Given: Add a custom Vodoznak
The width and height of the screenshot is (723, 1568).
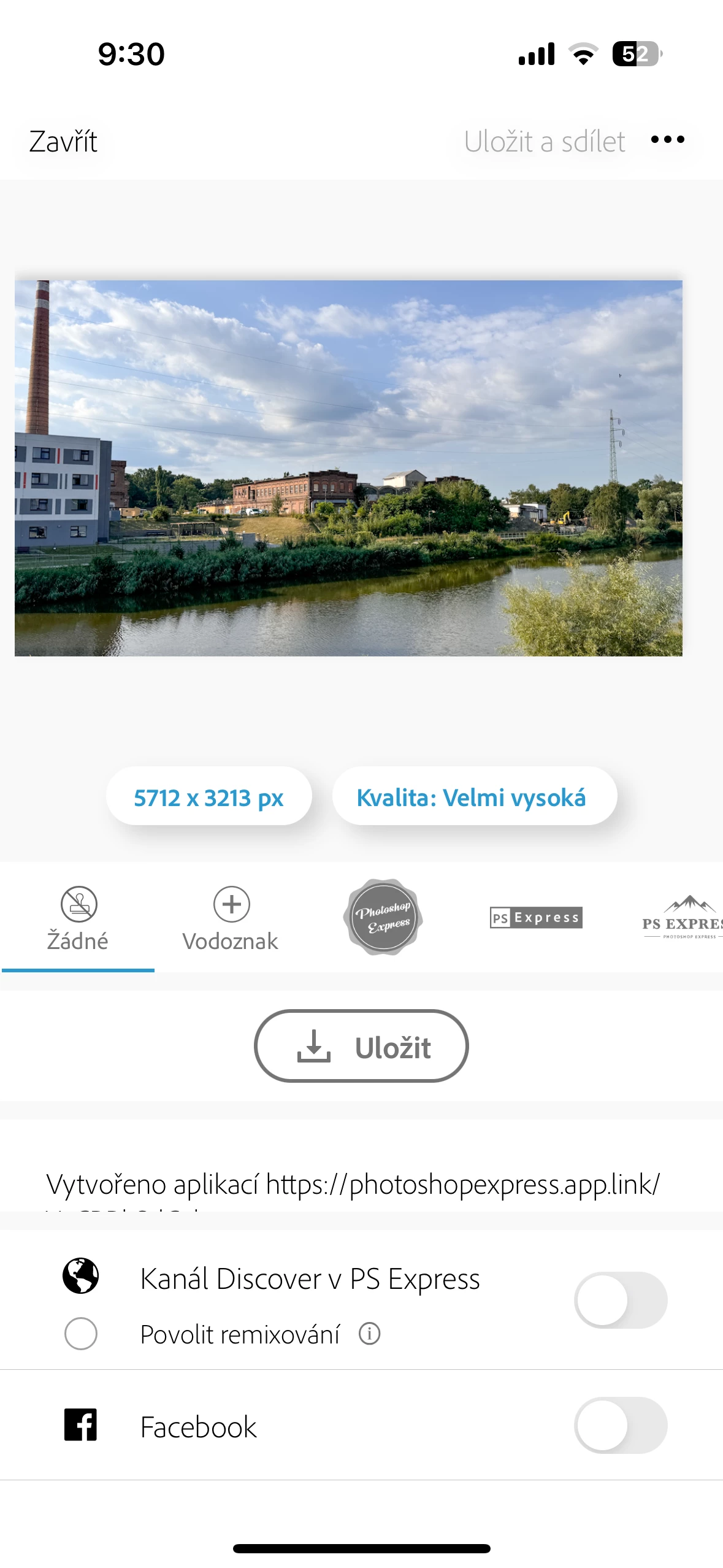Looking at the screenshot, I should point(231,918).
